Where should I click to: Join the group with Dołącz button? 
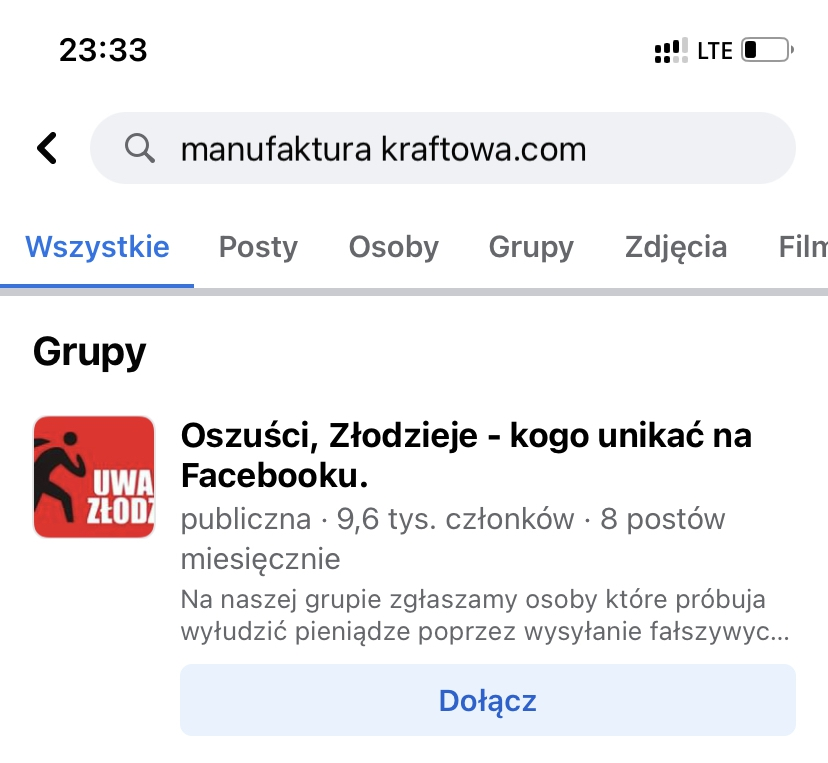click(x=487, y=700)
